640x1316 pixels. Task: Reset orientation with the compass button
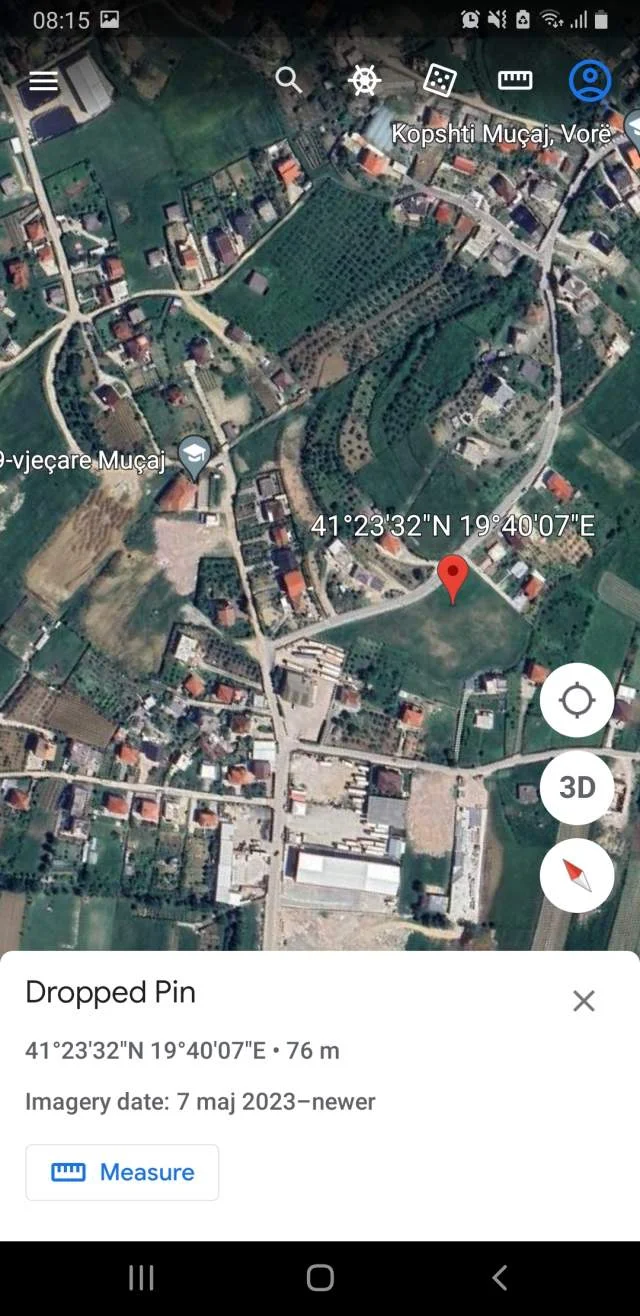coord(577,875)
